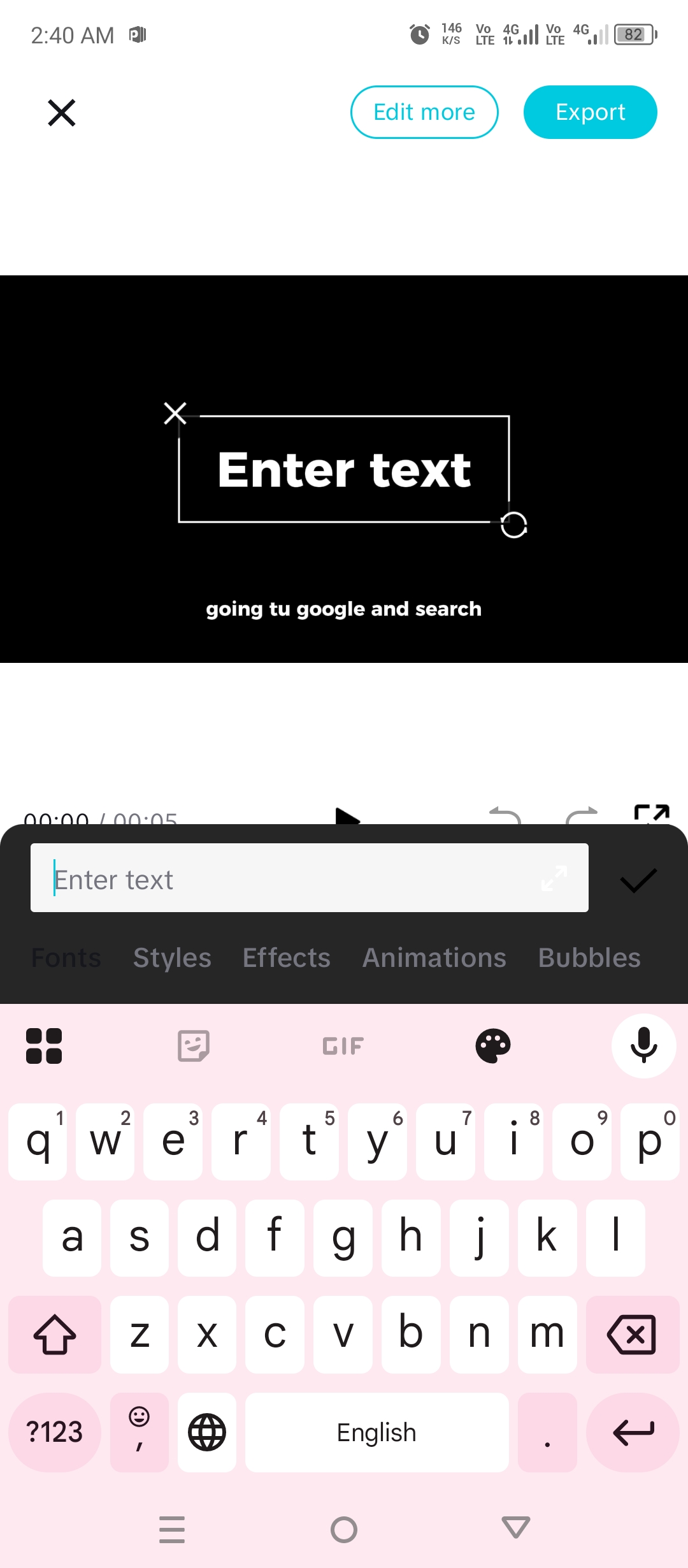
Task: Open the keyboard GIF panel
Action: (343, 1046)
